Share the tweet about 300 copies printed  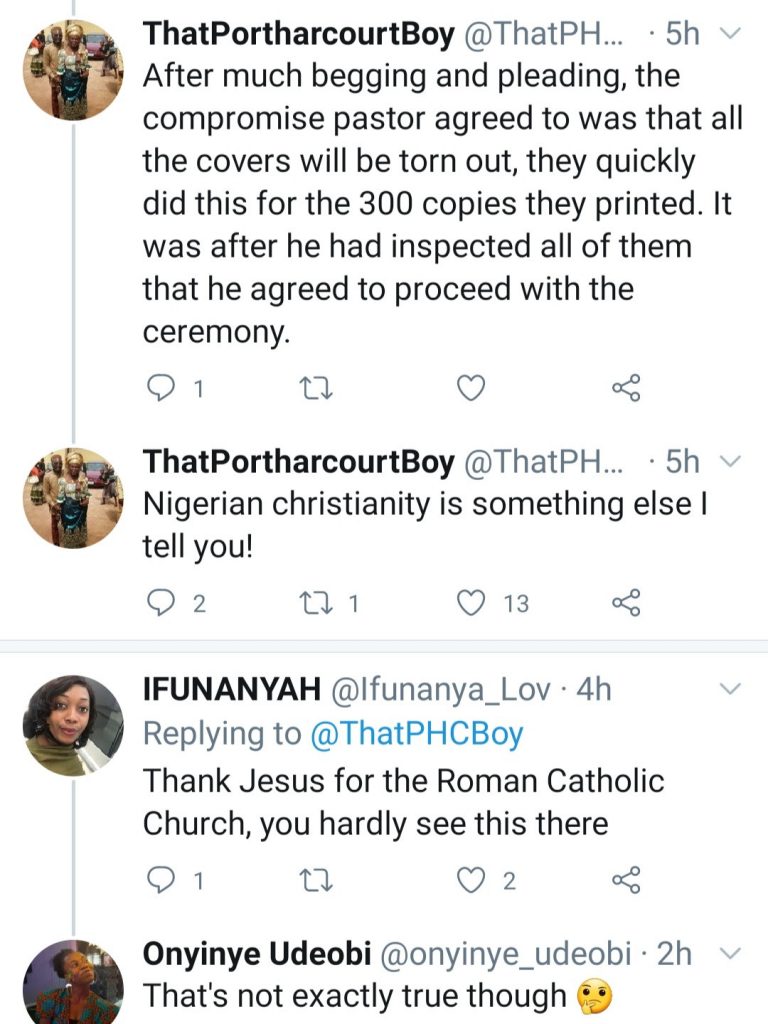pyautogui.click(x=626, y=388)
